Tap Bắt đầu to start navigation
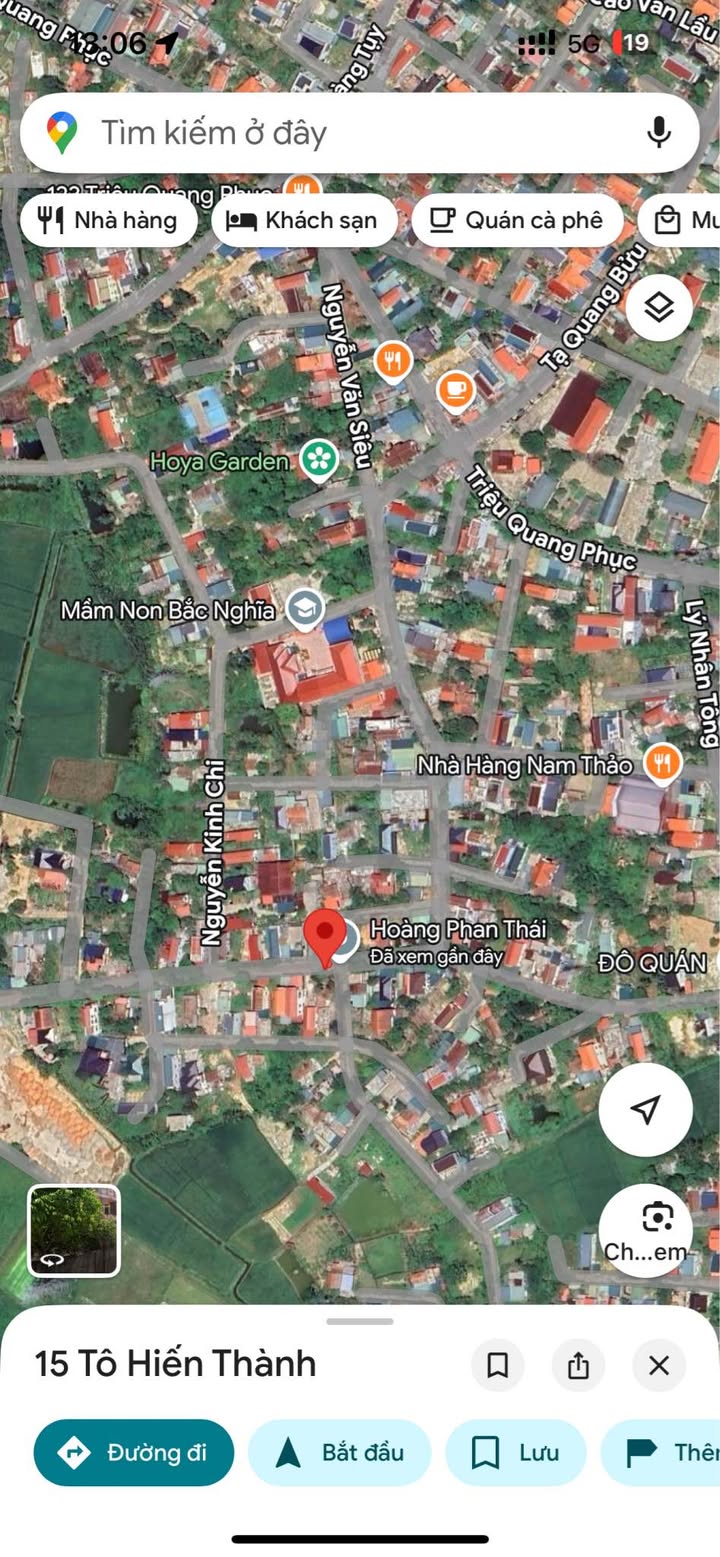Viewport: 720px width, 1557px height. point(339,1452)
